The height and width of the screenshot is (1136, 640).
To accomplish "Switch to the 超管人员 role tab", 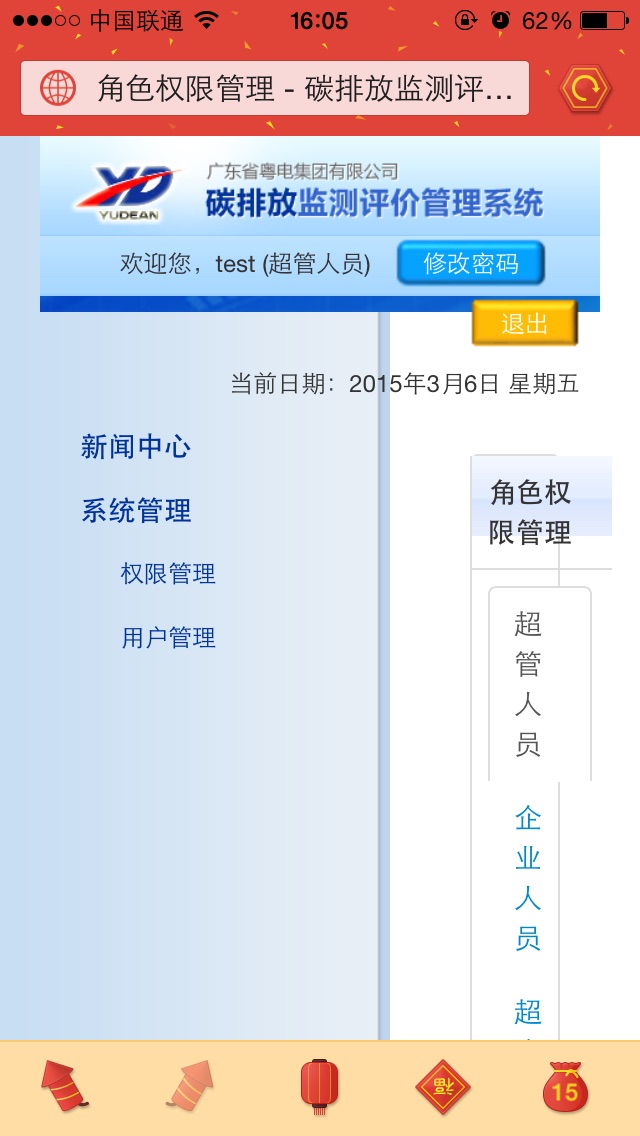I will point(528,684).
